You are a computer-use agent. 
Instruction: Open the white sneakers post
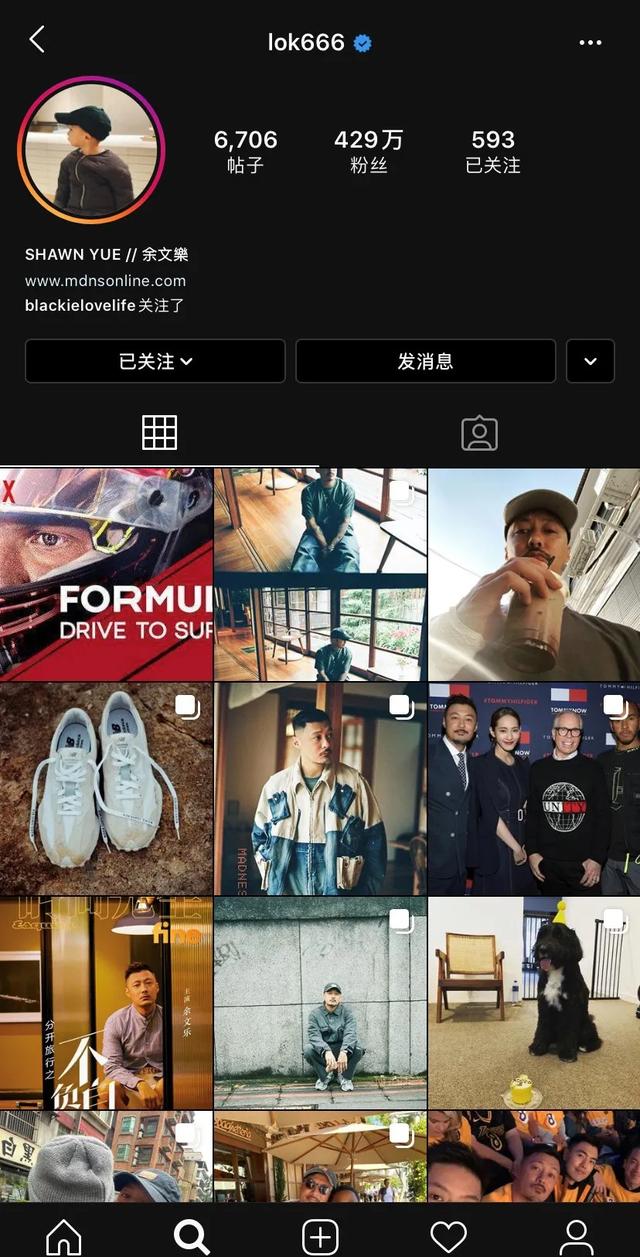106,789
